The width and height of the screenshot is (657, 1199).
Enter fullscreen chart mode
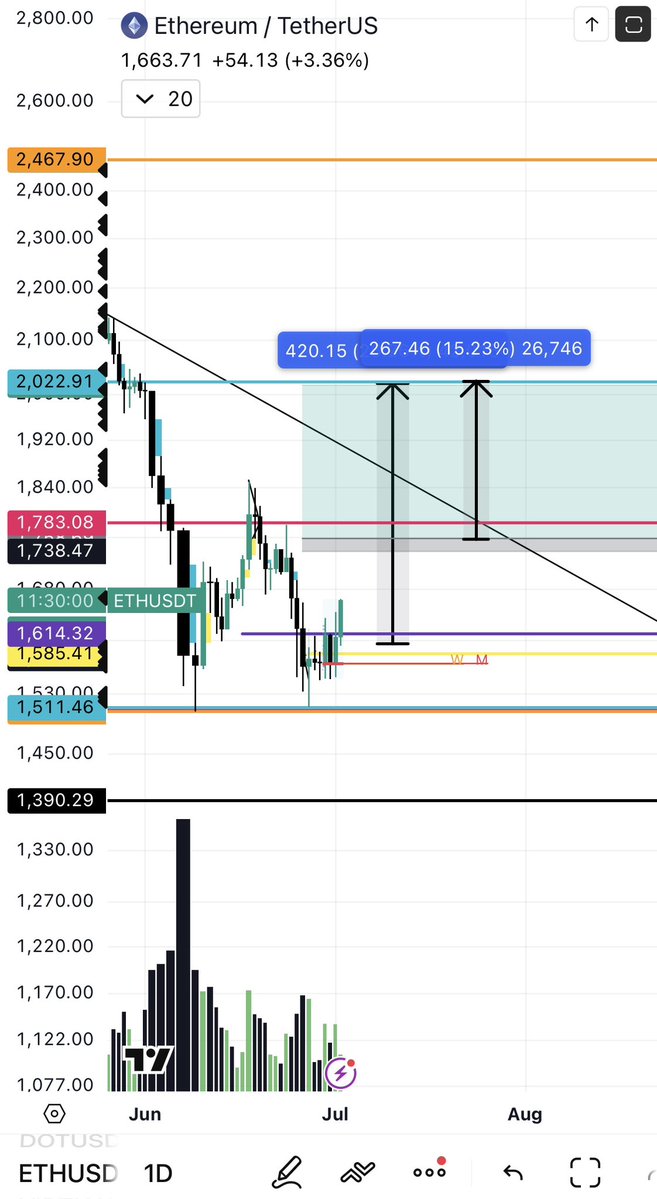[x=585, y=1171]
